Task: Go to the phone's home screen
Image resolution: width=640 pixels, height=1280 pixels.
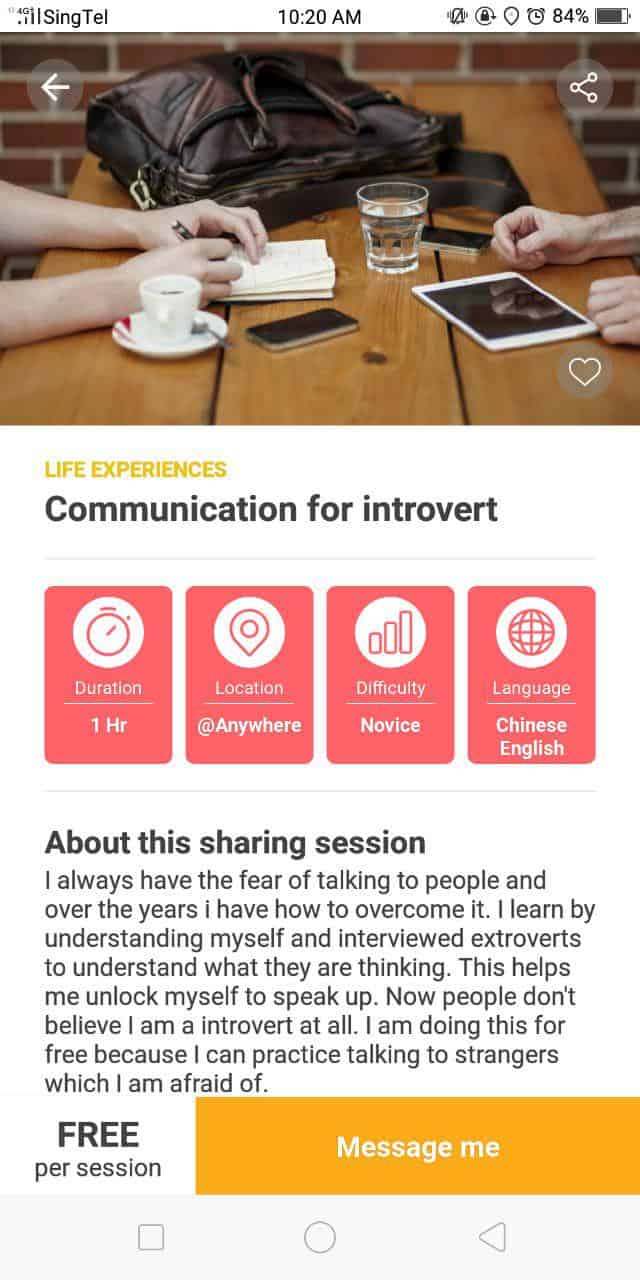Action: tap(320, 1237)
